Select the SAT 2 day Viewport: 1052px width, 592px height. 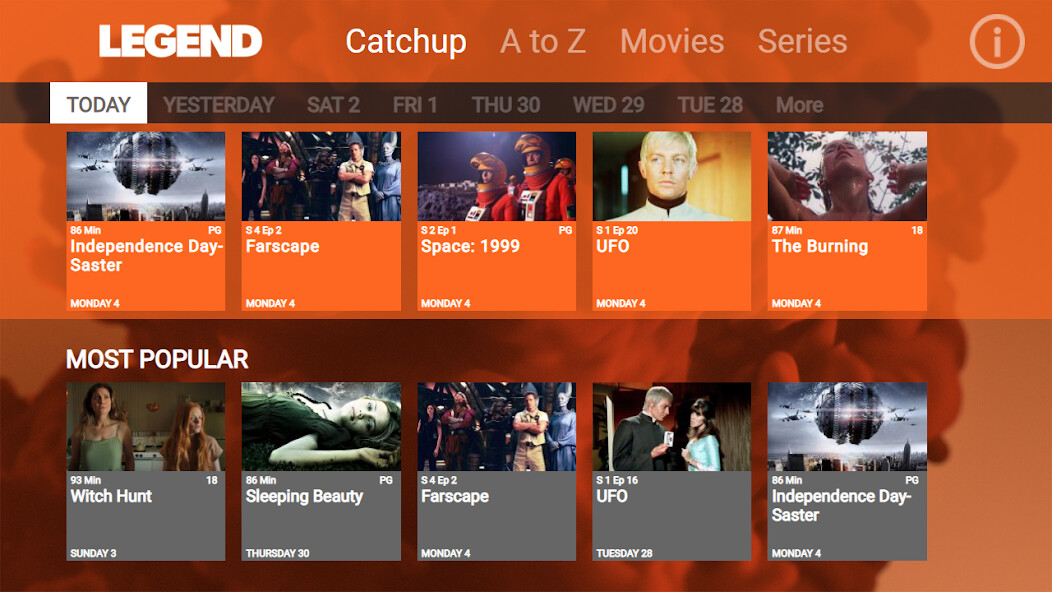click(333, 104)
